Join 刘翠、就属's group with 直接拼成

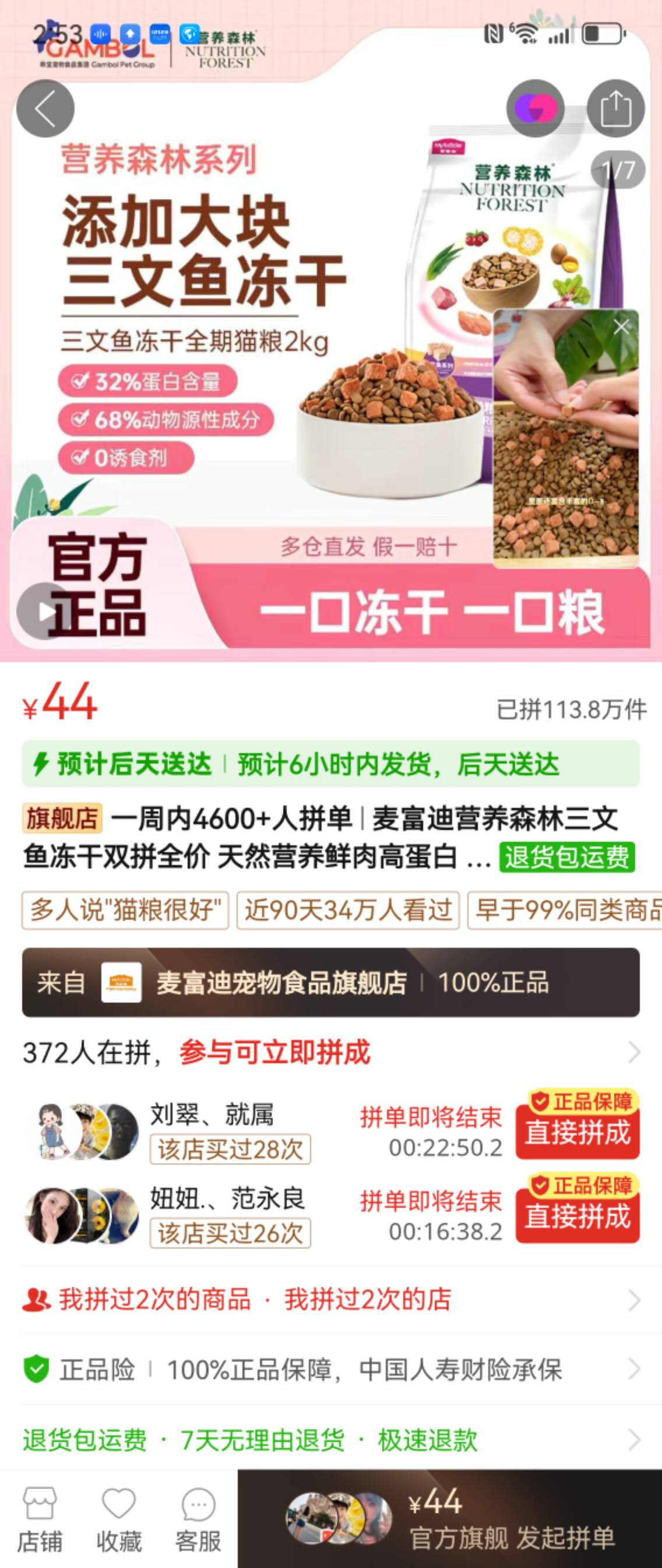pyautogui.click(x=577, y=1132)
